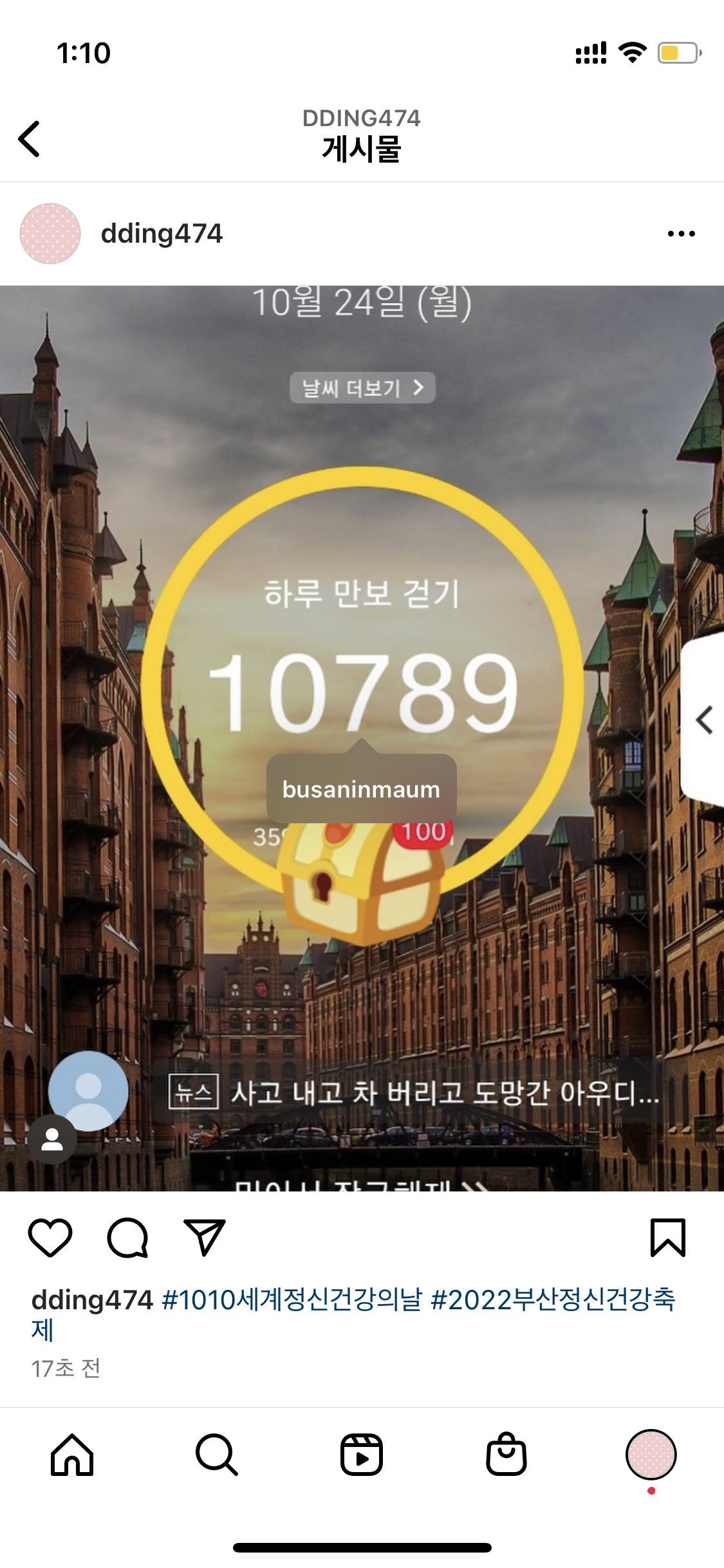Image resolution: width=724 pixels, height=1568 pixels.
Task: Switch to the Reels tab
Action: coord(362,1455)
